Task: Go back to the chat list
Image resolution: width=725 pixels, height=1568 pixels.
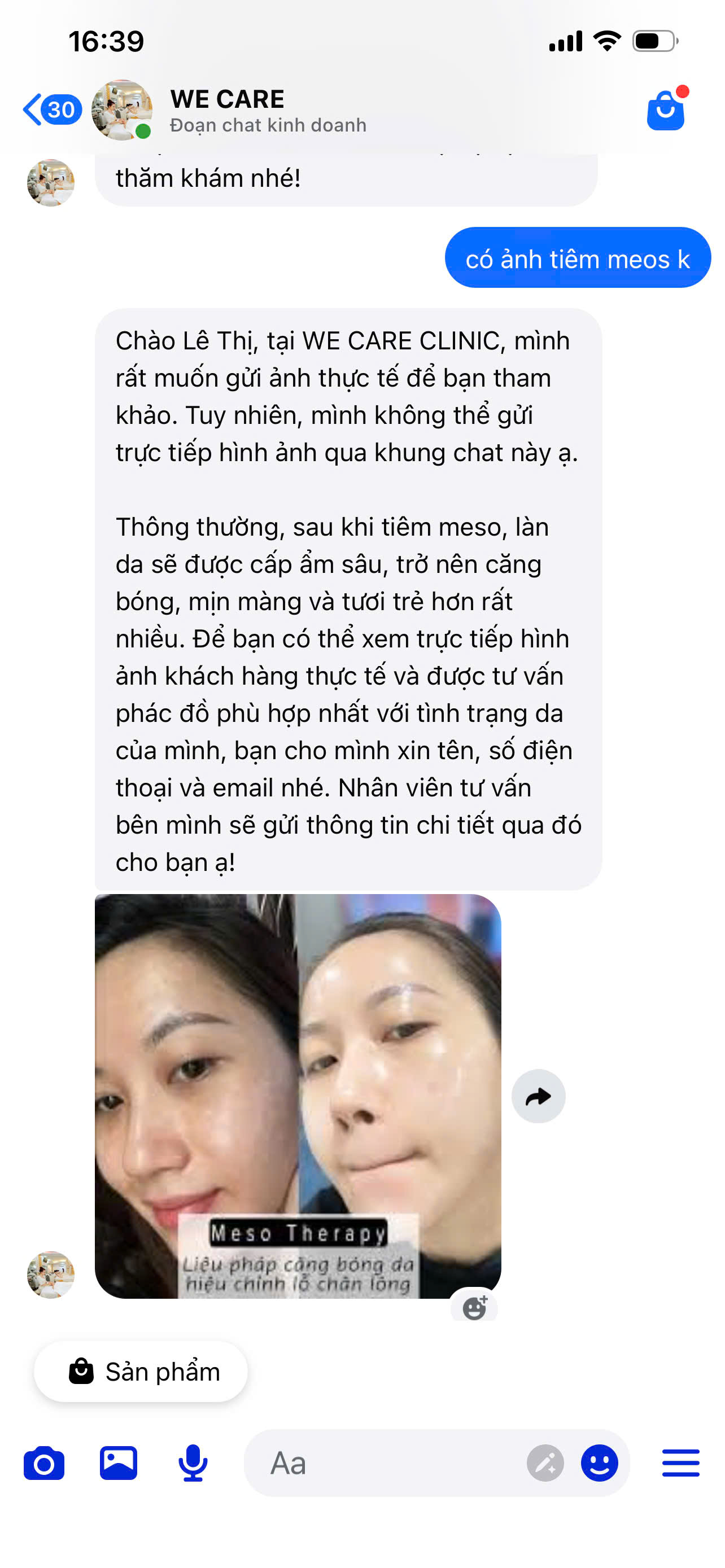Action: coord(52,110)
